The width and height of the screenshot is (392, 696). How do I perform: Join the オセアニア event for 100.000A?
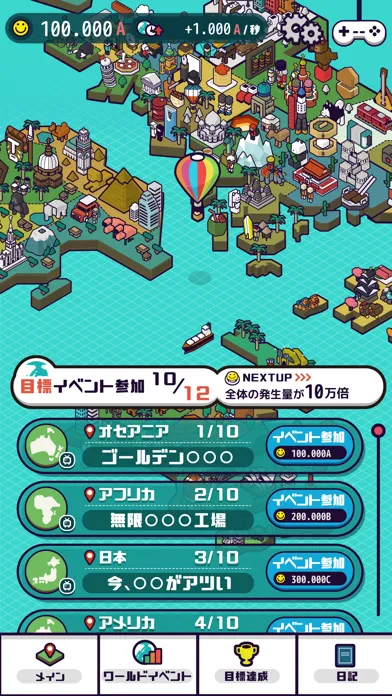[x=310, y=446]
